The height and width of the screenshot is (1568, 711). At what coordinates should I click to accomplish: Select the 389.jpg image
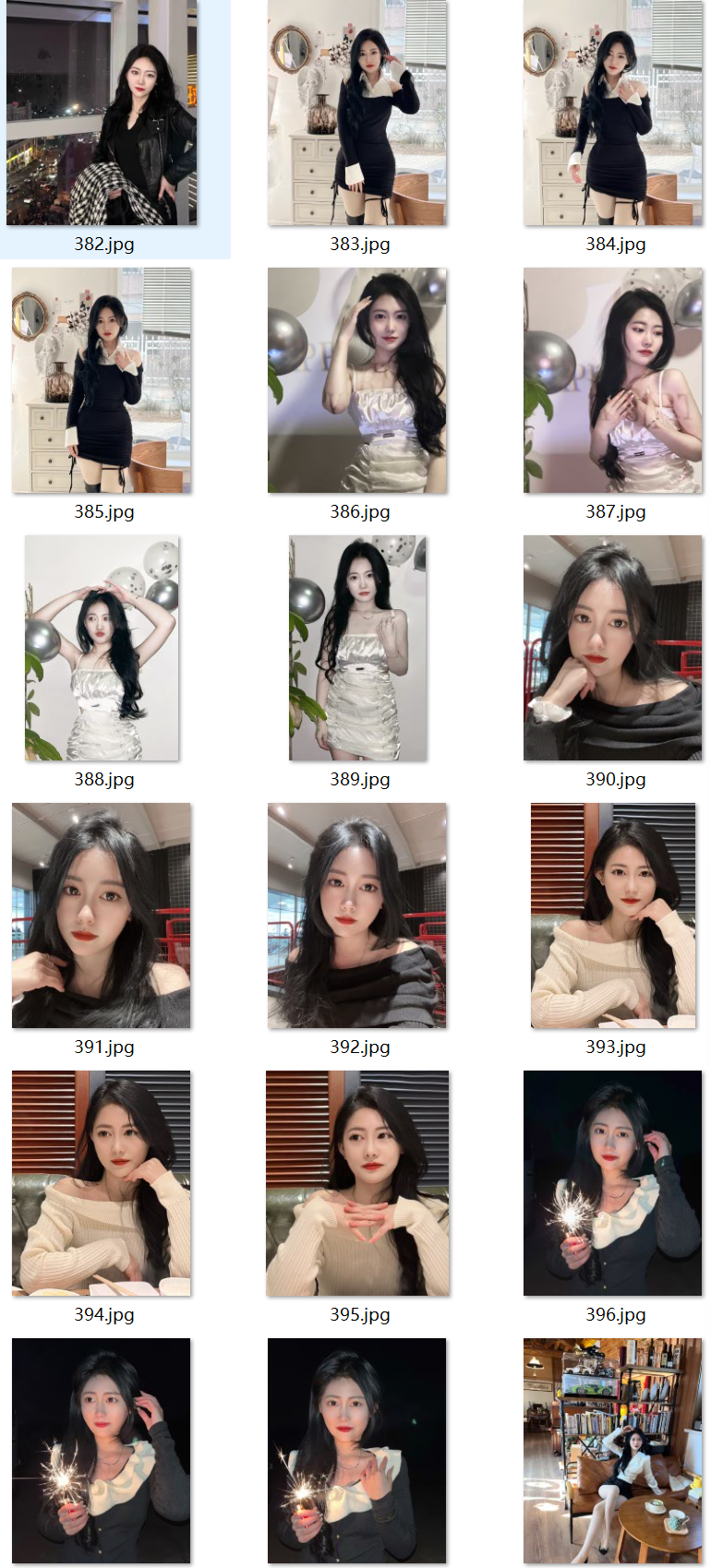pos(357,648)
